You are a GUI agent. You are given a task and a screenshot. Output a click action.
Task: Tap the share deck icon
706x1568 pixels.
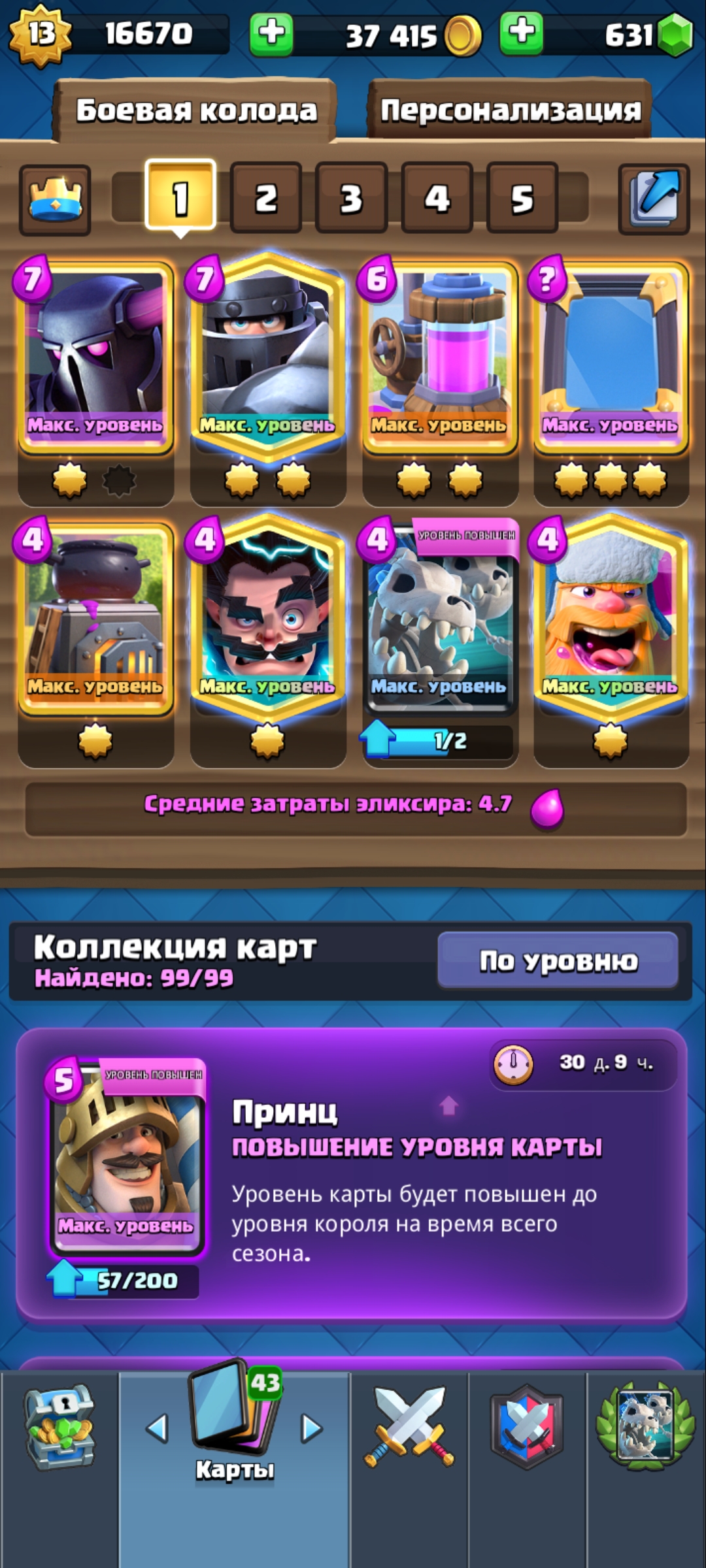pos(654,199)
